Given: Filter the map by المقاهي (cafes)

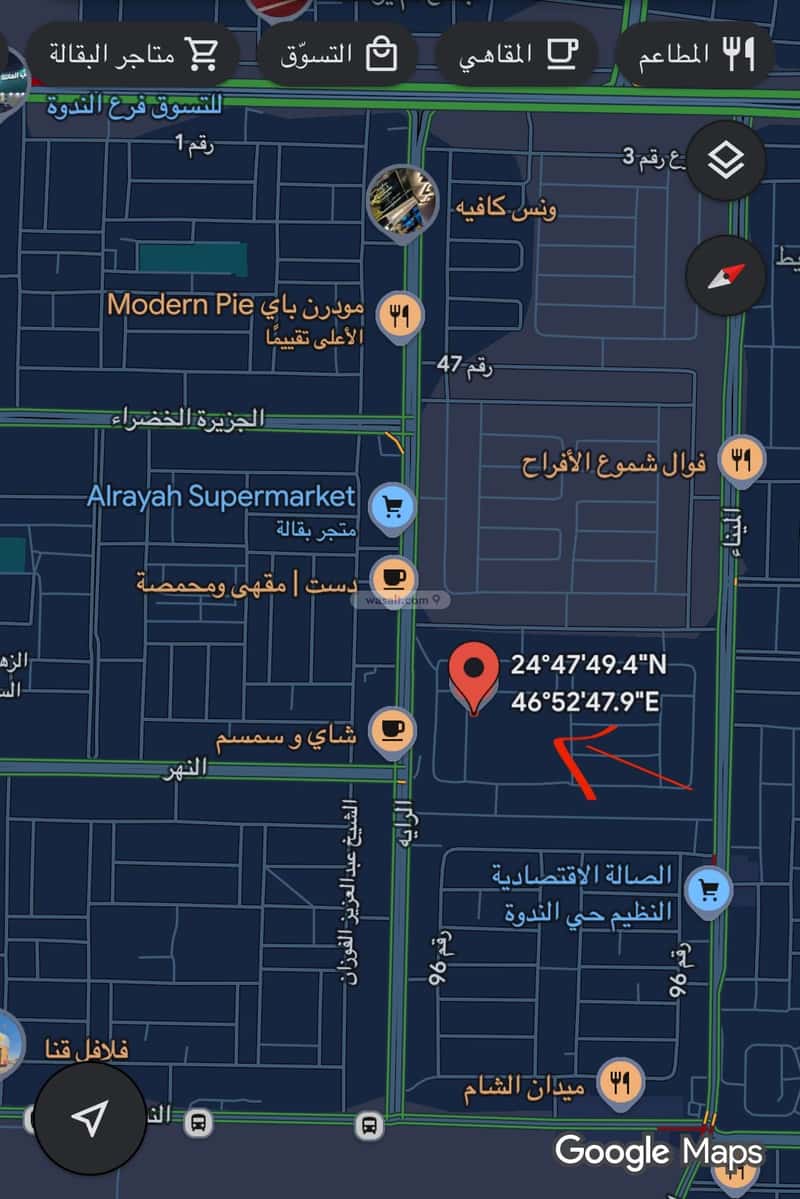Looking at the screenshot, I should [x=516, y=56].
